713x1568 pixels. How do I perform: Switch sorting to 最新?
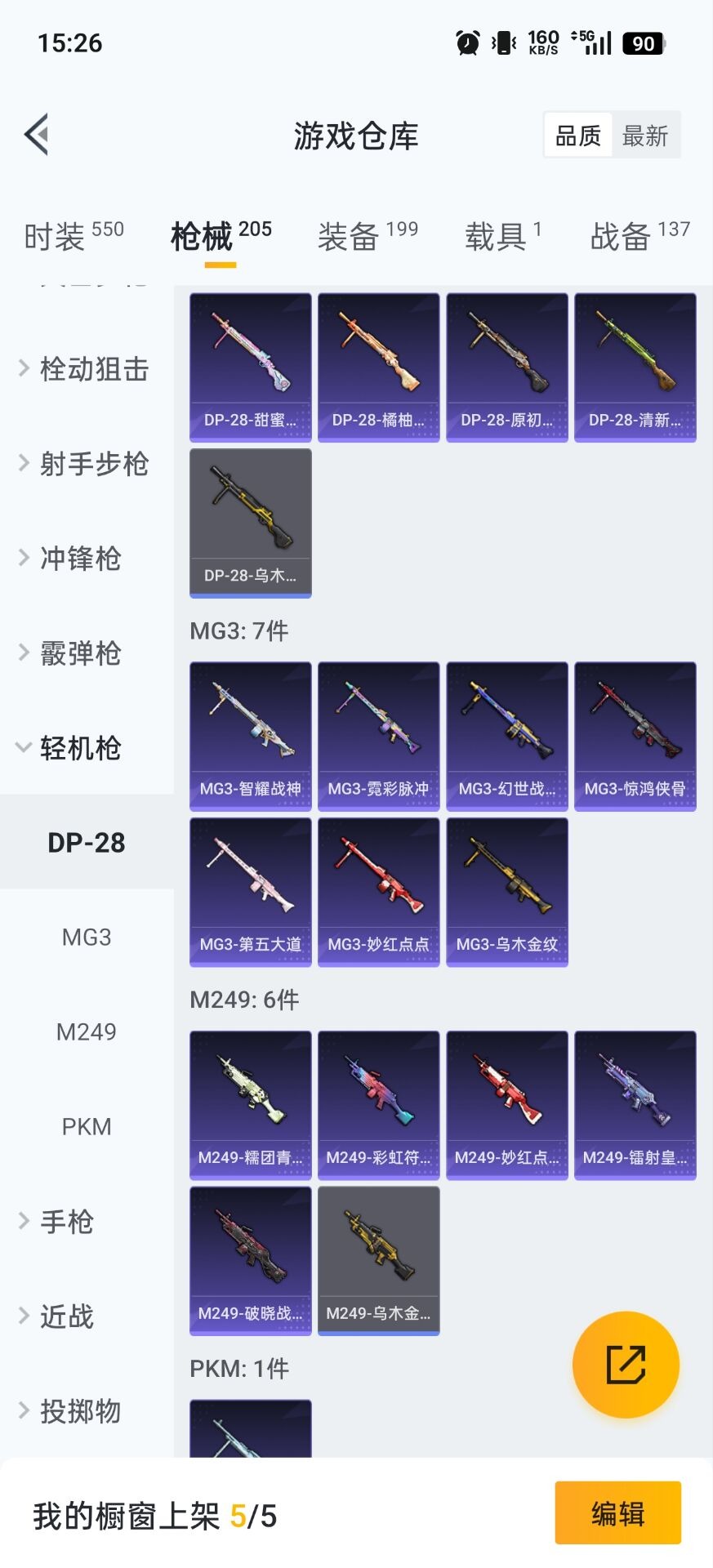(645, 135)
